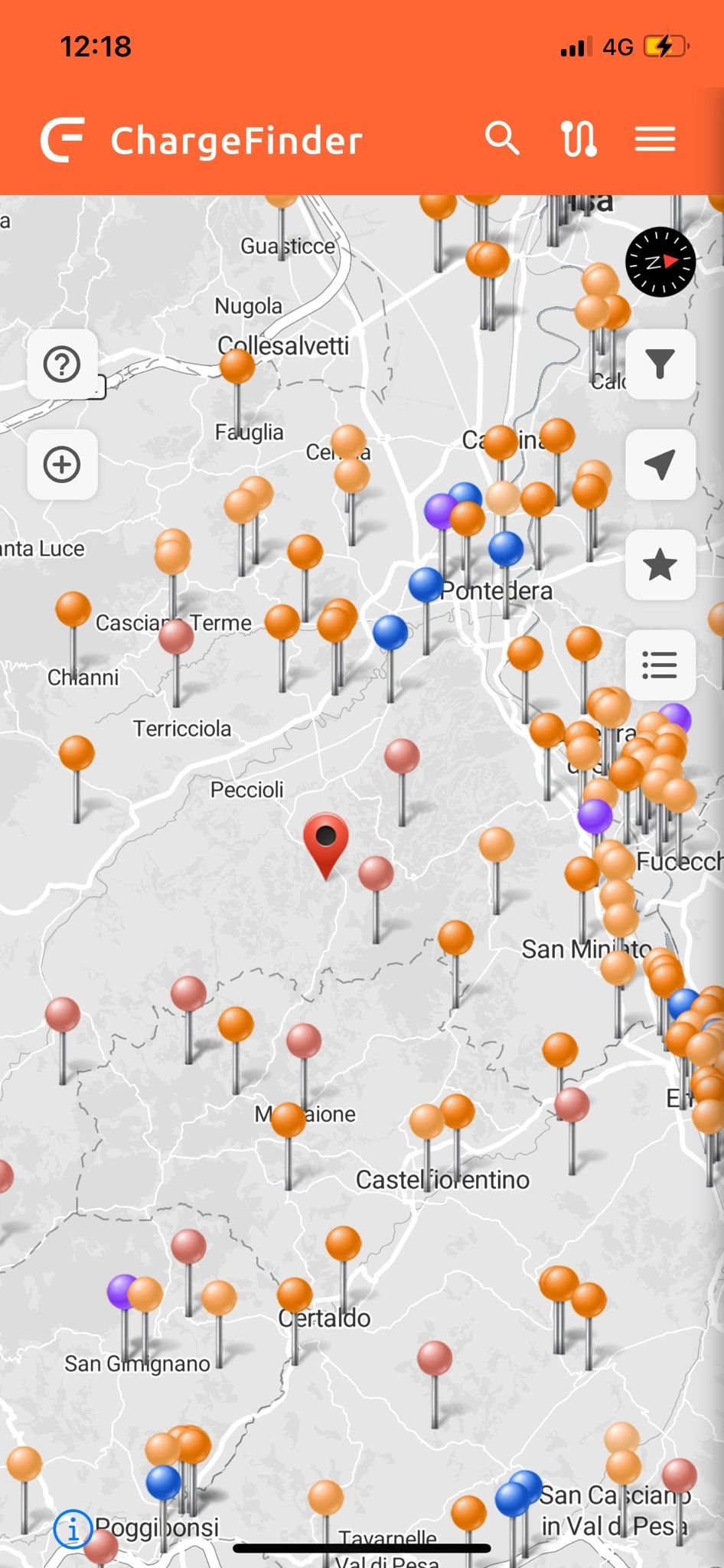
Task: Select the orange charger pin at Certaldo
Action: 295,1295
